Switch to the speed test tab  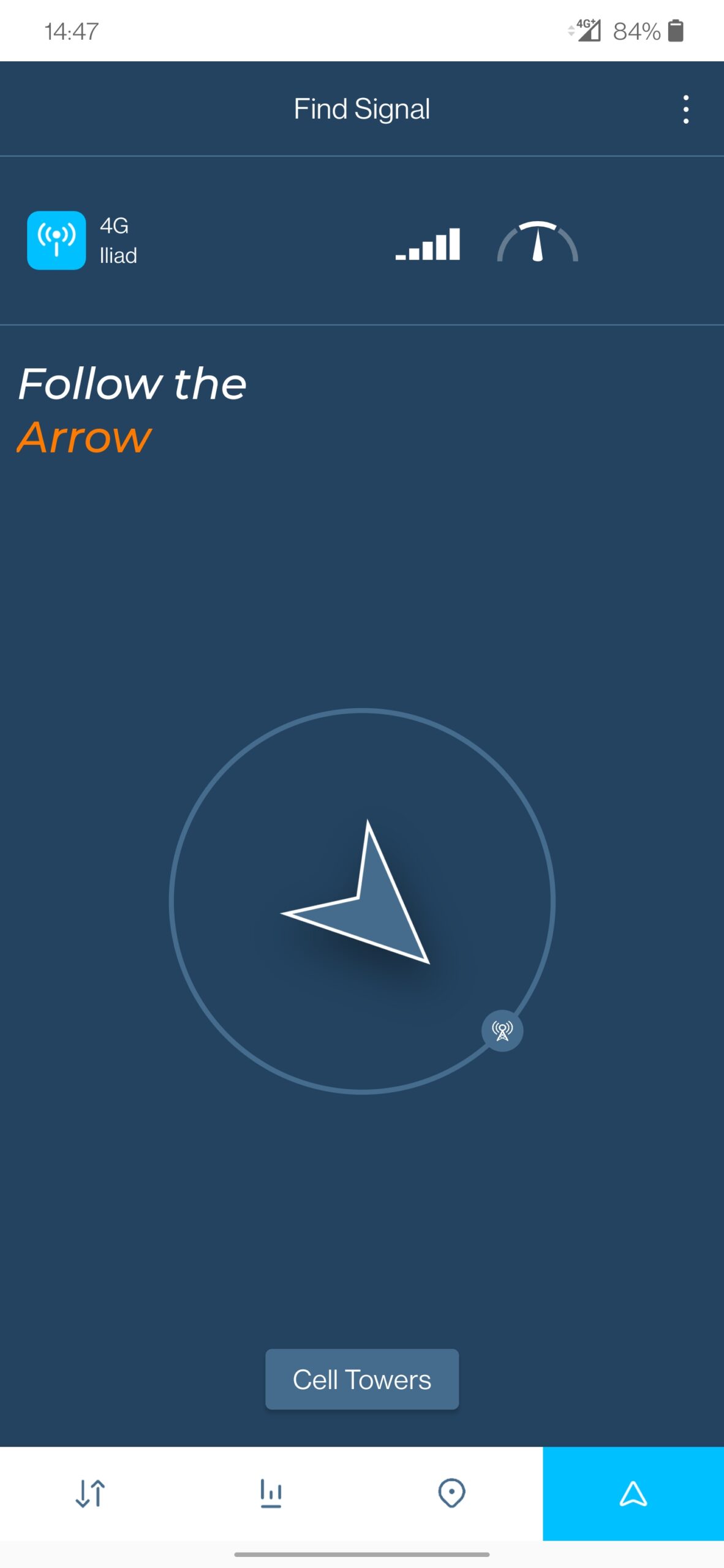tap(91, 1493)
